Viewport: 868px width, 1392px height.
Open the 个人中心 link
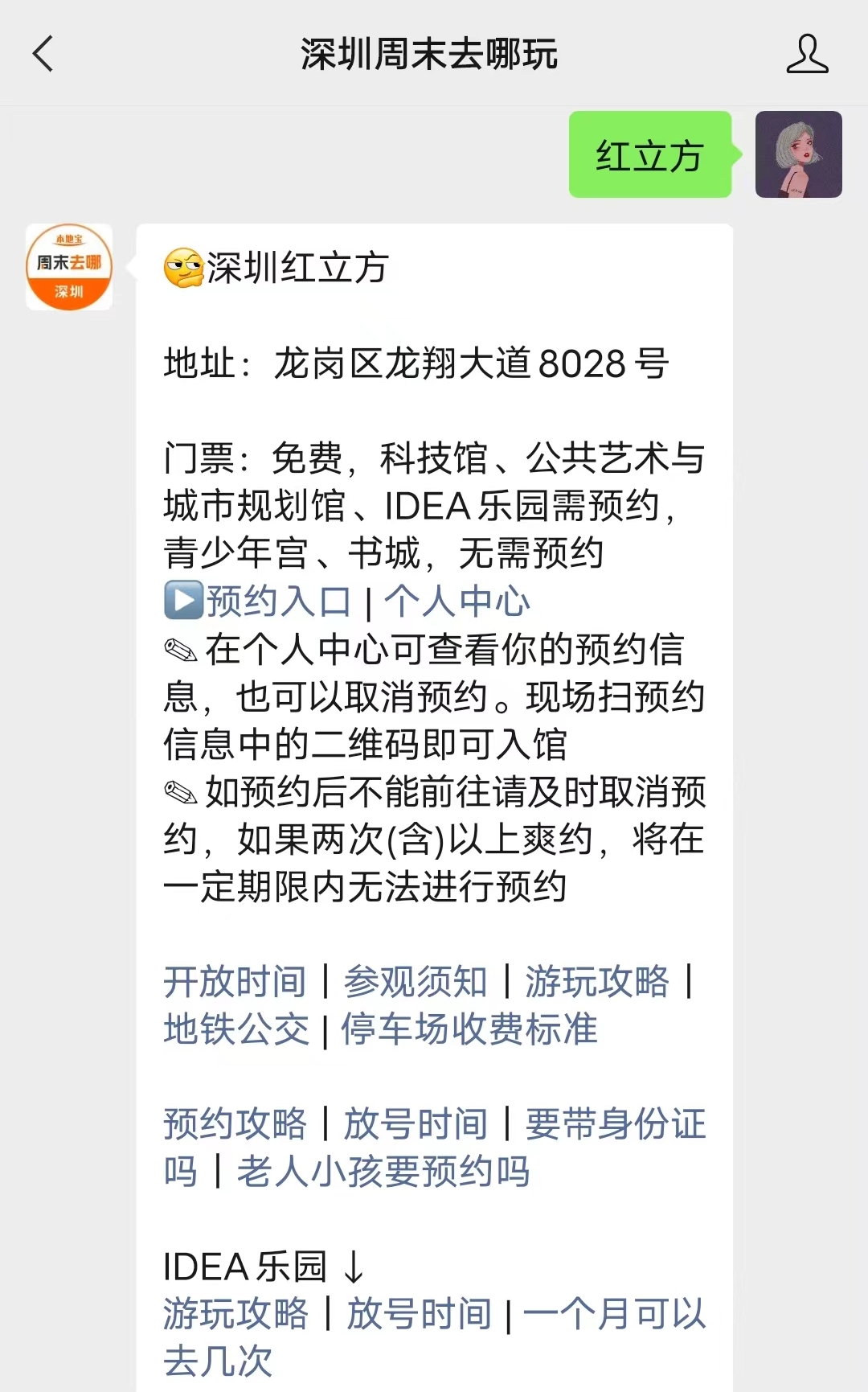pos(457,601)
